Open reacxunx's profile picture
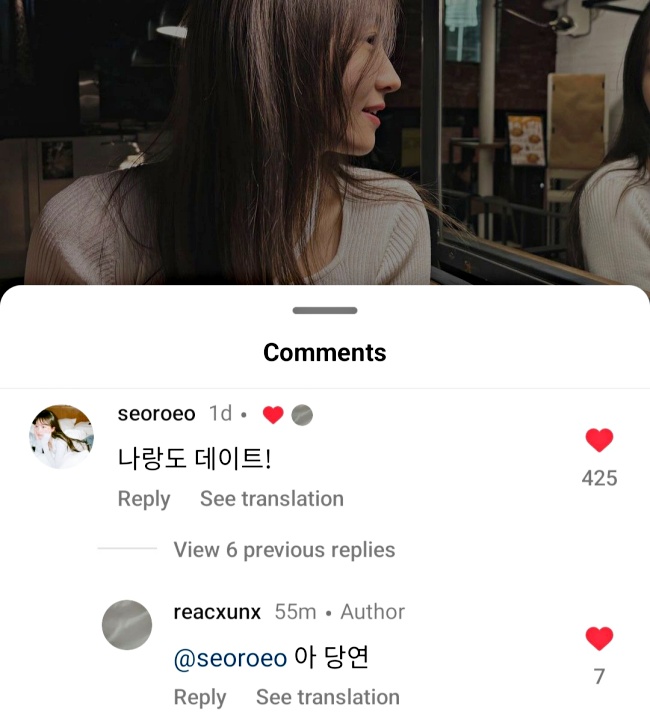The width and height of the screenshot is (650, 724). coord(127,625)
